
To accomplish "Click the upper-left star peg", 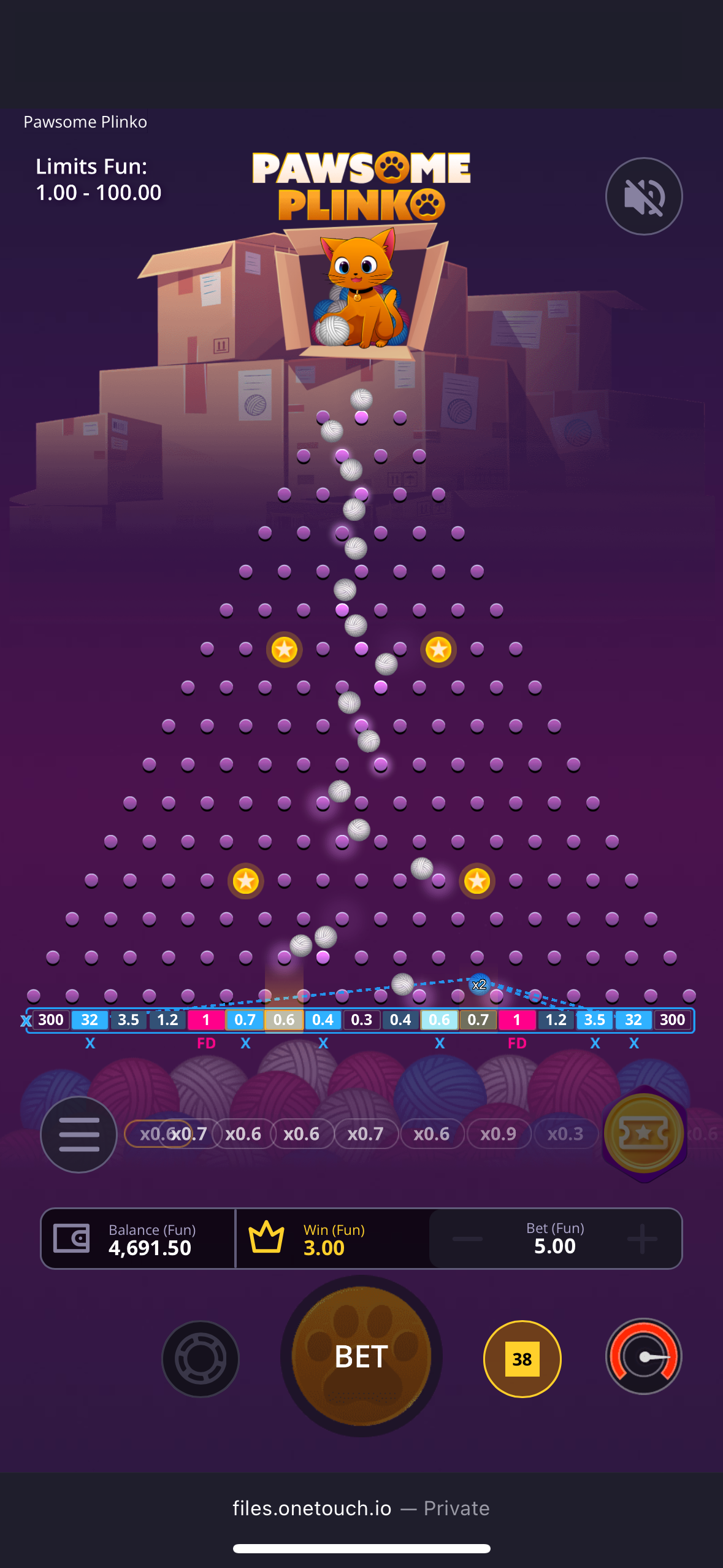I will [x=285, y=648].
